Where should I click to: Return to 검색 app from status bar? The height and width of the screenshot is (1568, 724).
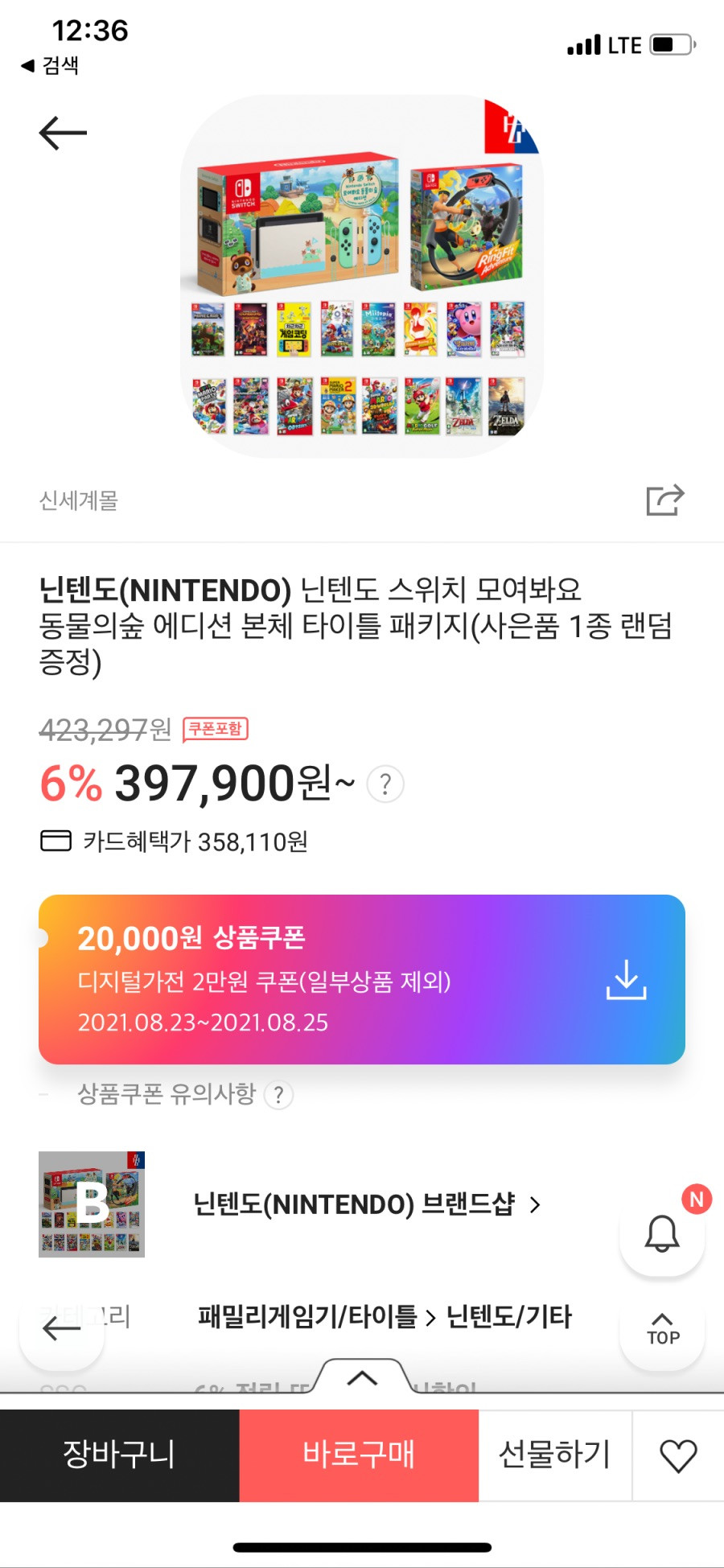point(50,65)
